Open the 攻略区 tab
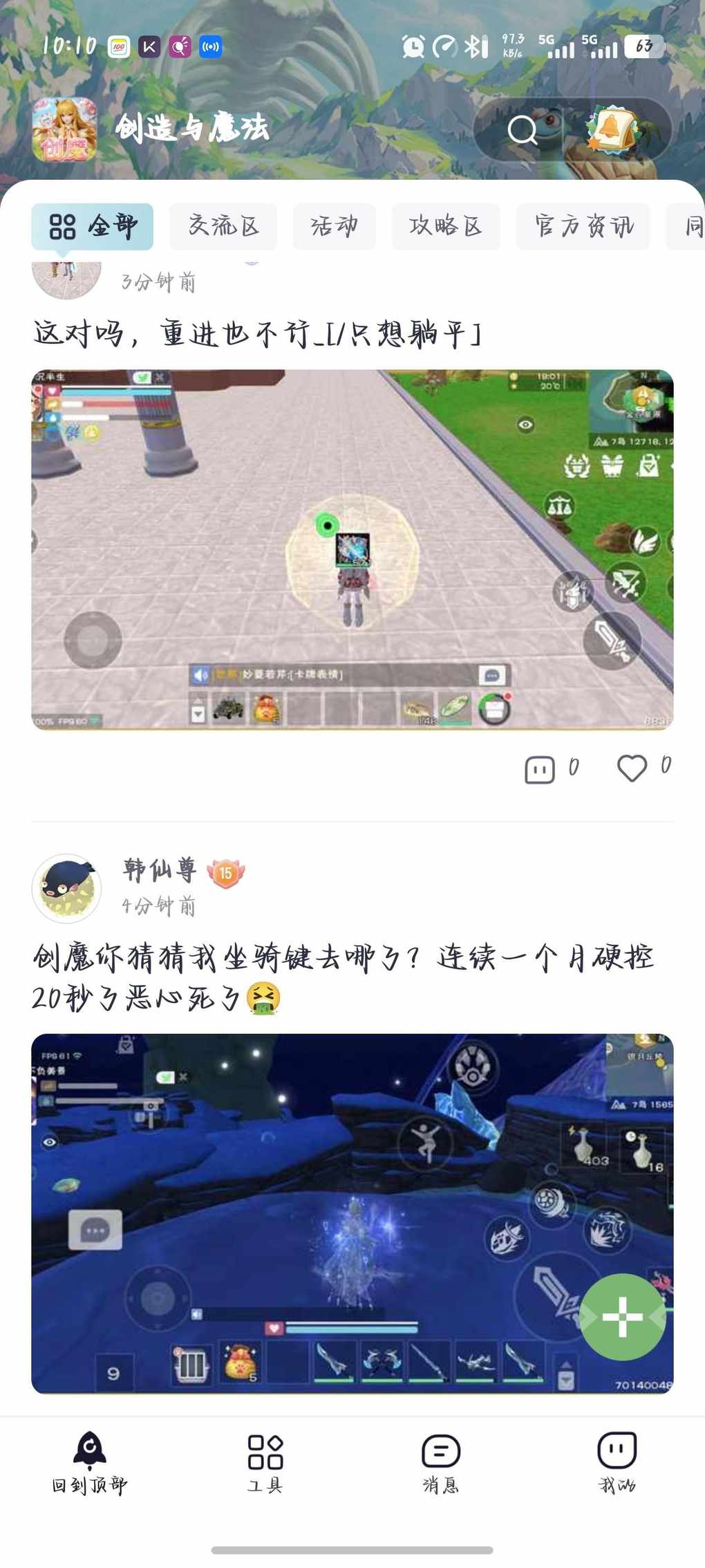The image size is (705, 1568). point(445,226)
